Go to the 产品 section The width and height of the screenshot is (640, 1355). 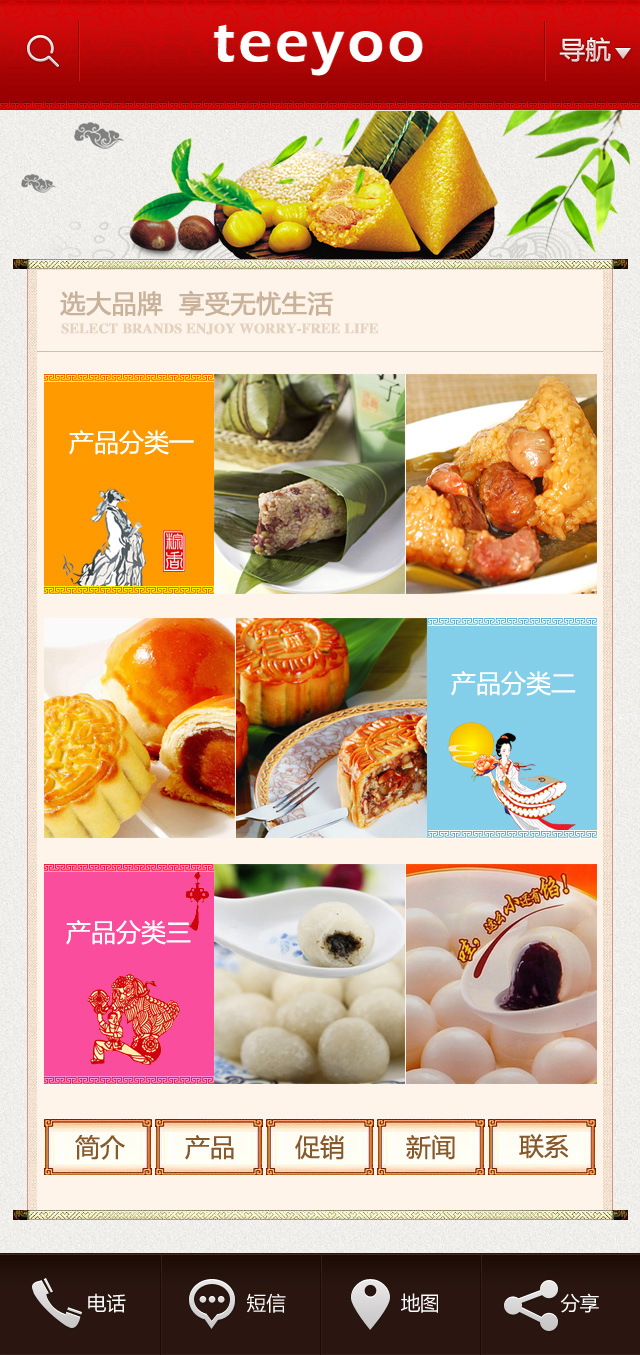point(209,1147)
